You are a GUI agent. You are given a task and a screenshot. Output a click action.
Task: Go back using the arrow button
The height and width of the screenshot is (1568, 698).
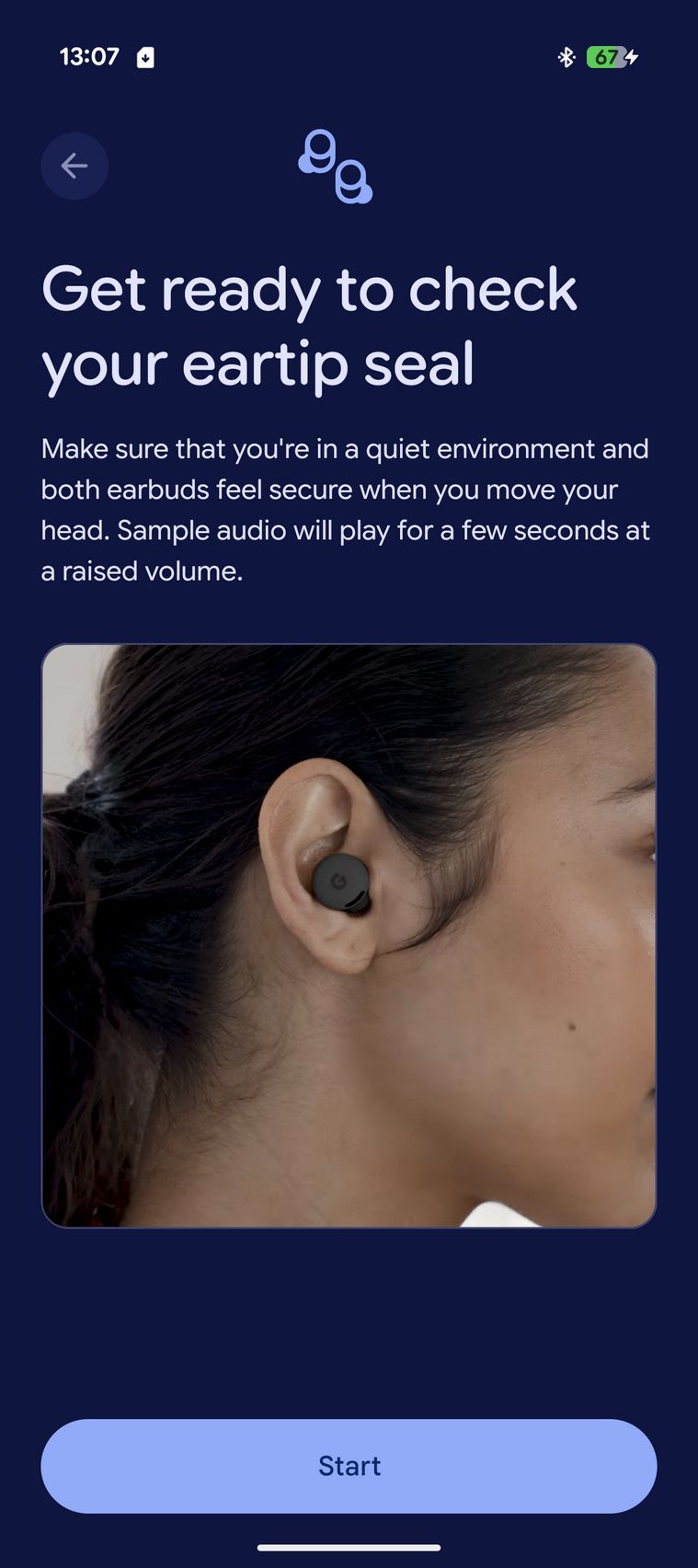click(74, 166)
